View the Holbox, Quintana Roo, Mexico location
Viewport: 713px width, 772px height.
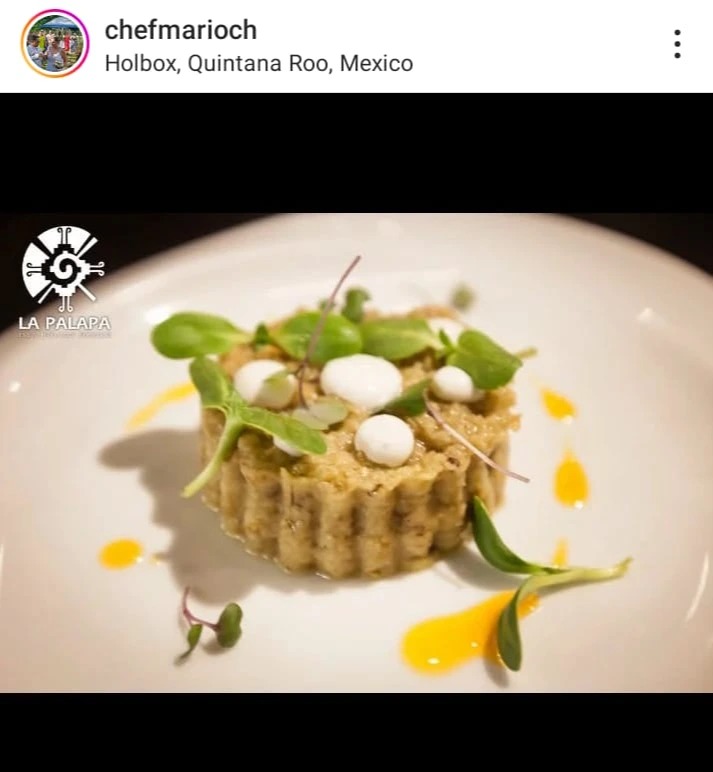(258, 63)
